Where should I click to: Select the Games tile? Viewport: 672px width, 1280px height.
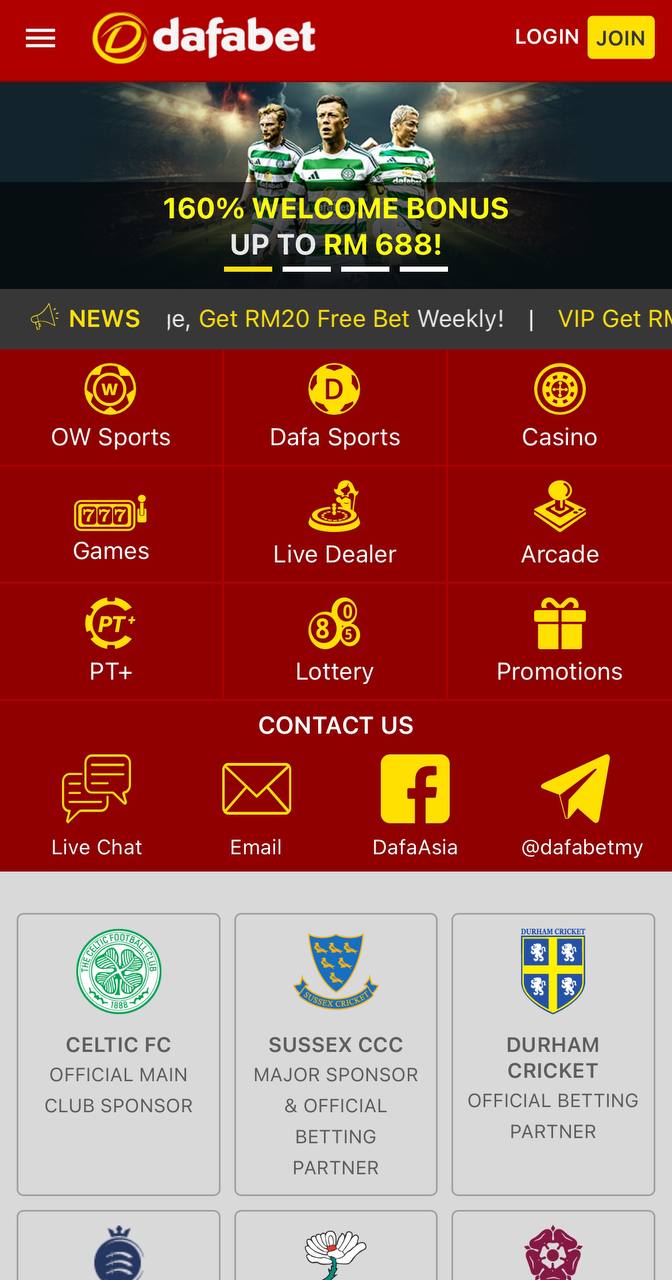[x=111, y=524]
